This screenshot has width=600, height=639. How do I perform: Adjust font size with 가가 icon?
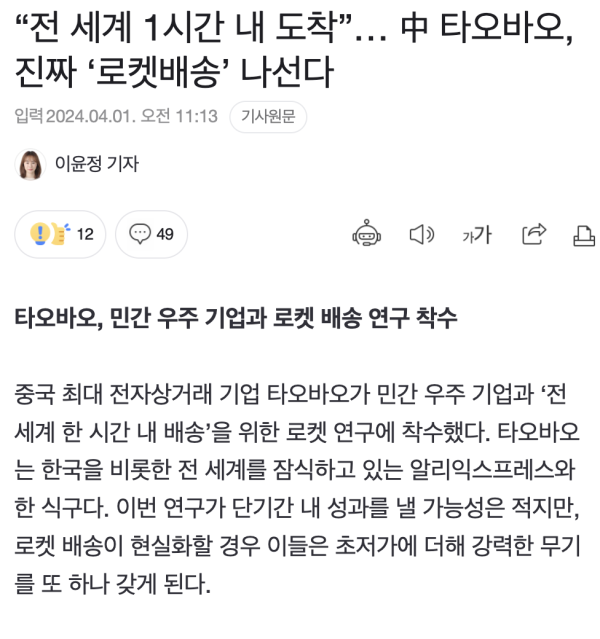[478, 234]
